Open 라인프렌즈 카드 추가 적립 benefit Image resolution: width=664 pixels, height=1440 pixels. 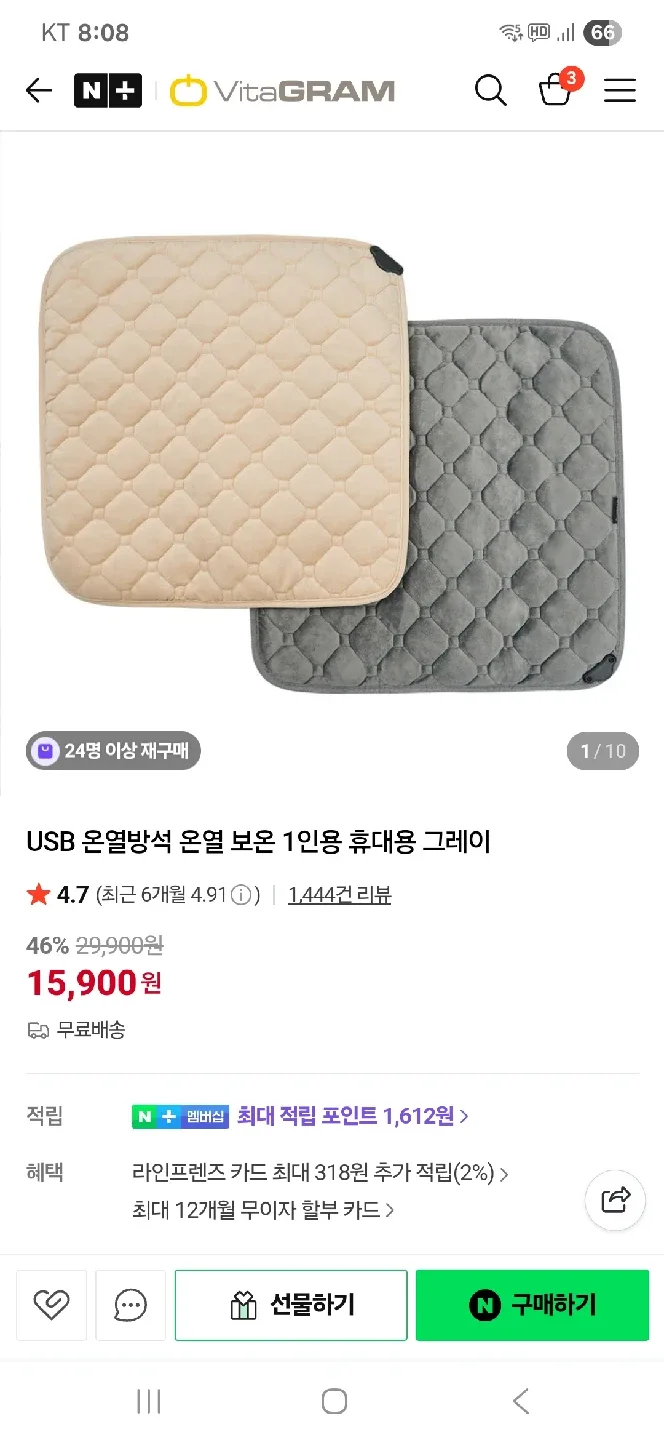pos(320,1173)
